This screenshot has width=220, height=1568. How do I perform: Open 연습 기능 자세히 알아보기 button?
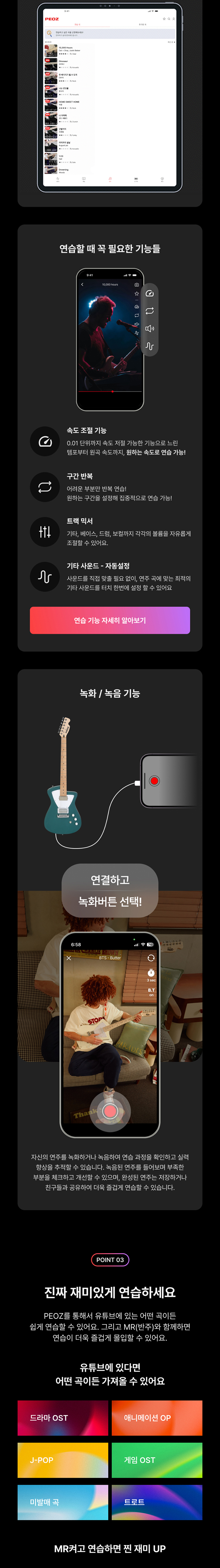110,620
